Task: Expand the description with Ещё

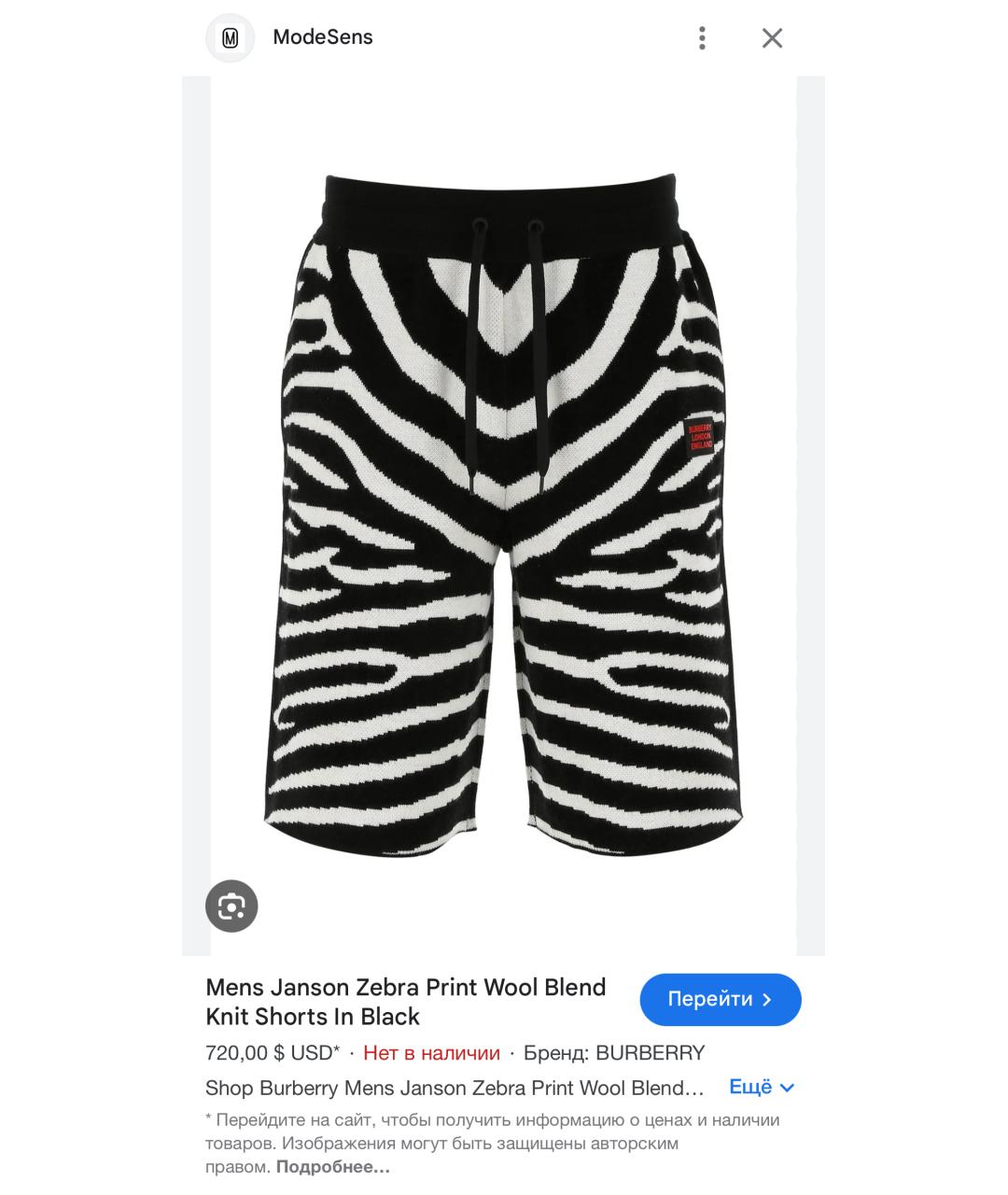Action: (761, 1088)
